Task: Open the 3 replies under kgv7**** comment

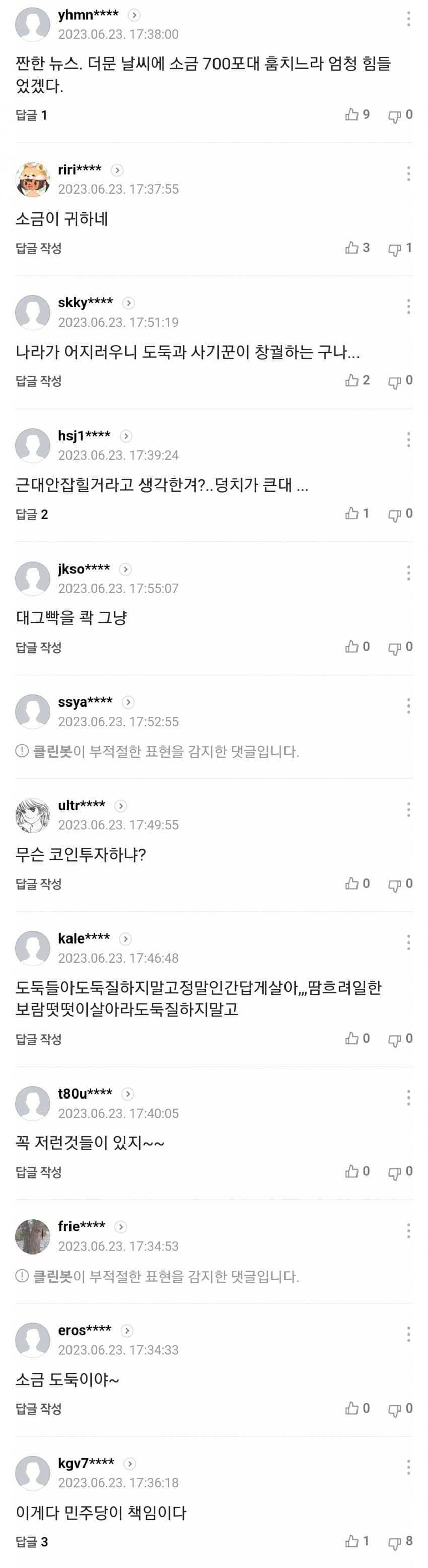Action: 31,1542
